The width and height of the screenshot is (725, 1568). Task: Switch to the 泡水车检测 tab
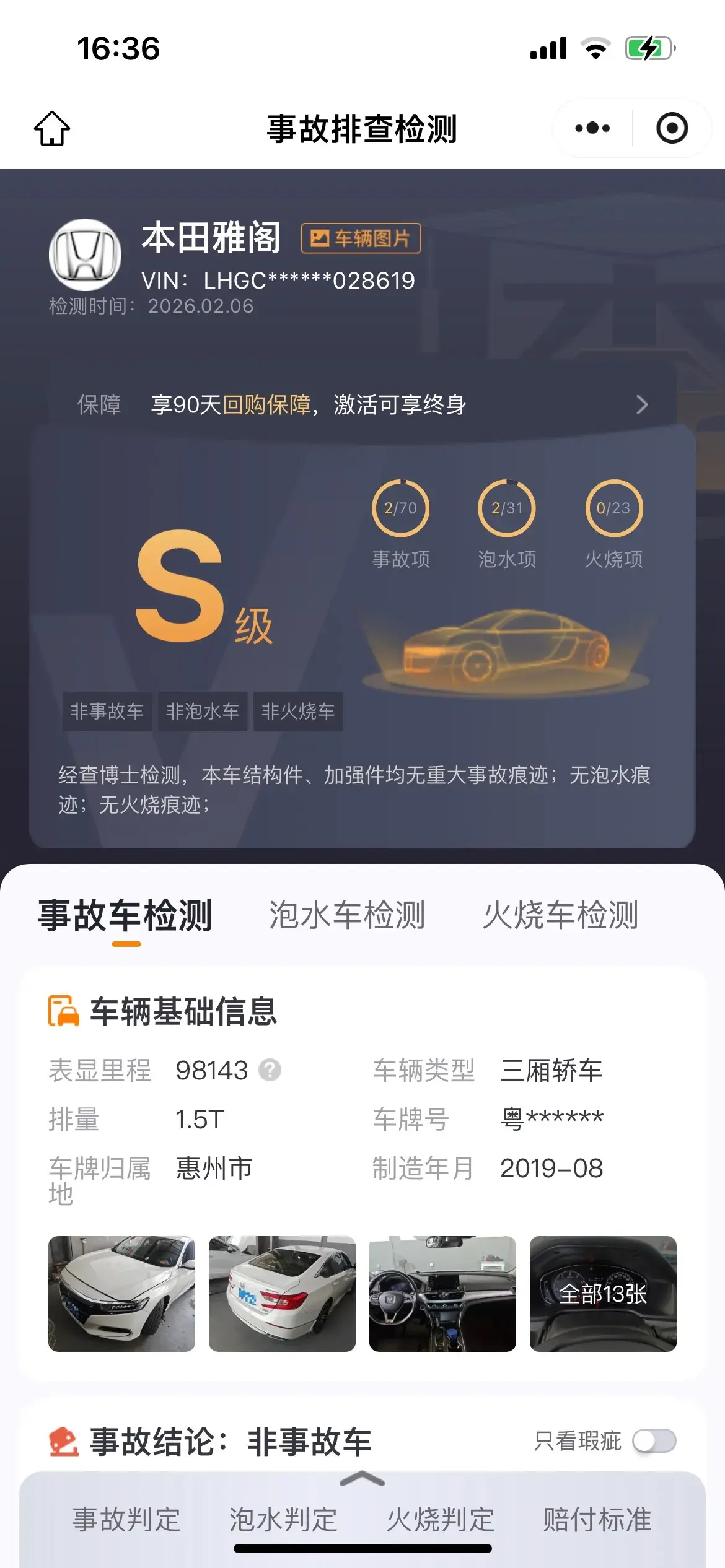tap(347, 915)
